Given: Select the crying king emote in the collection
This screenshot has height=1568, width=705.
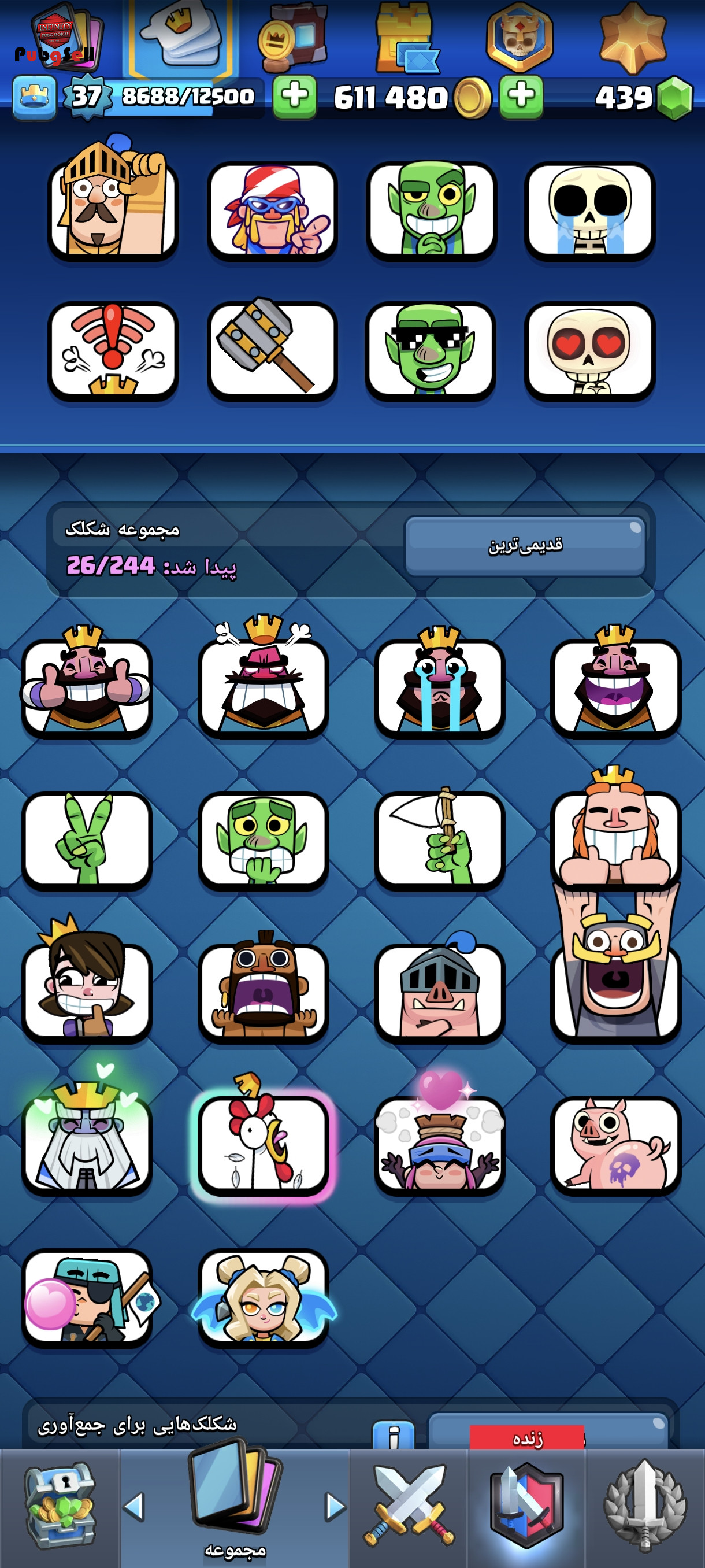Looking at the screenshot, I should pos(439,687).
